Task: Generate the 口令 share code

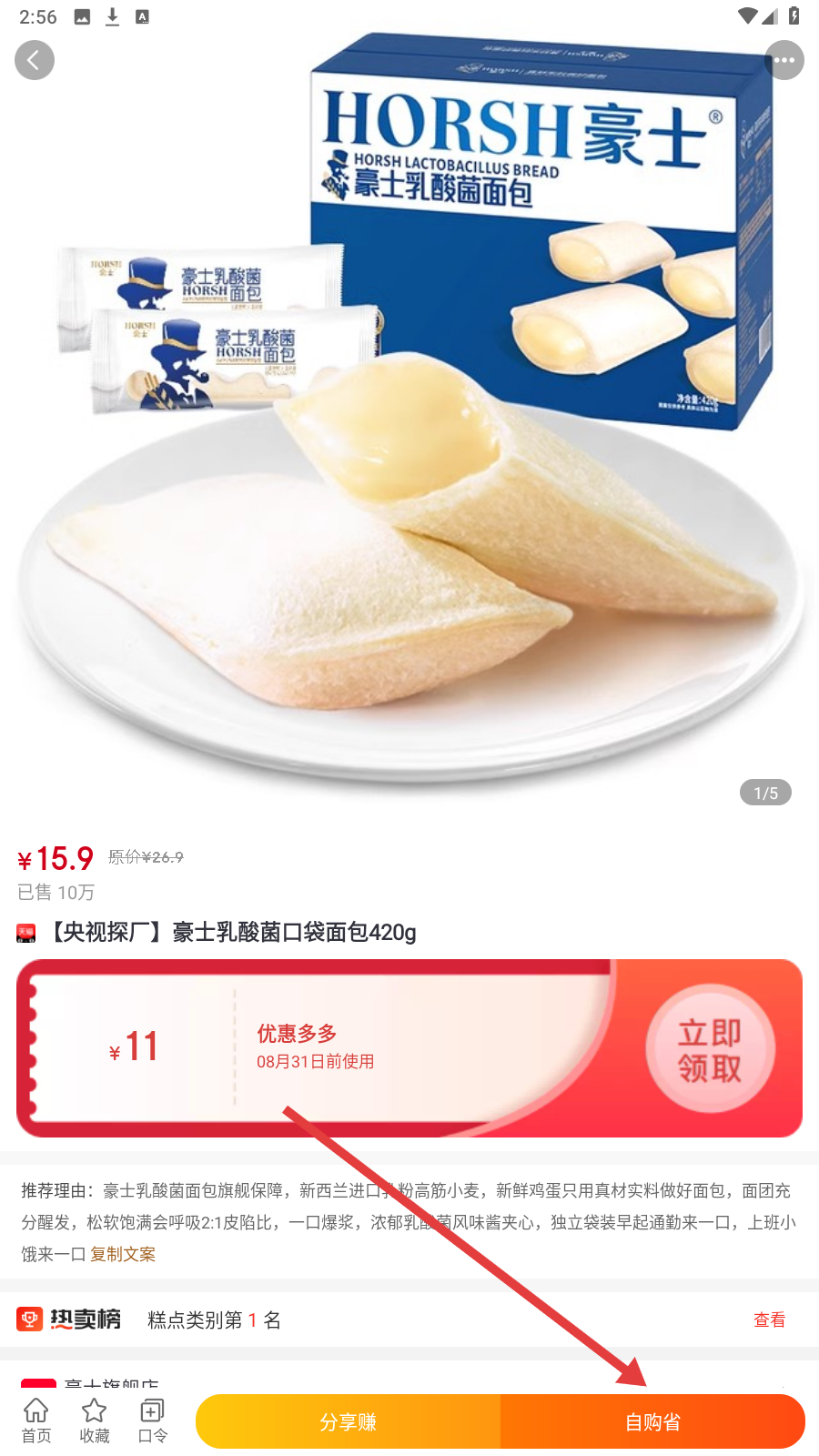Action: (x=152, y=1421)
